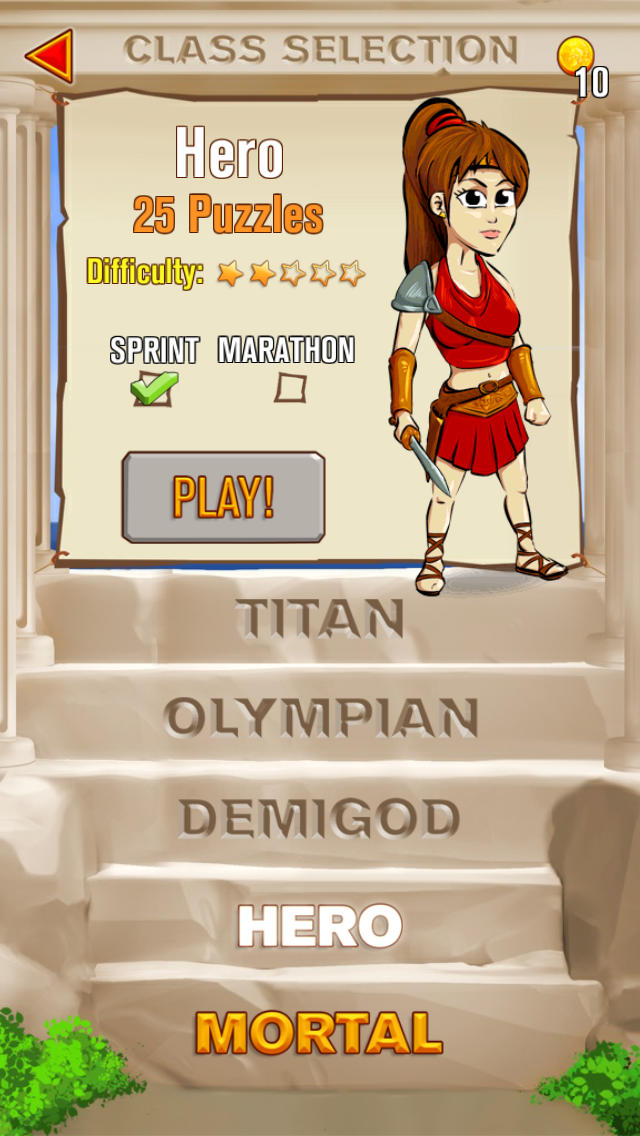Choose the Titan class step

point(320,618)
